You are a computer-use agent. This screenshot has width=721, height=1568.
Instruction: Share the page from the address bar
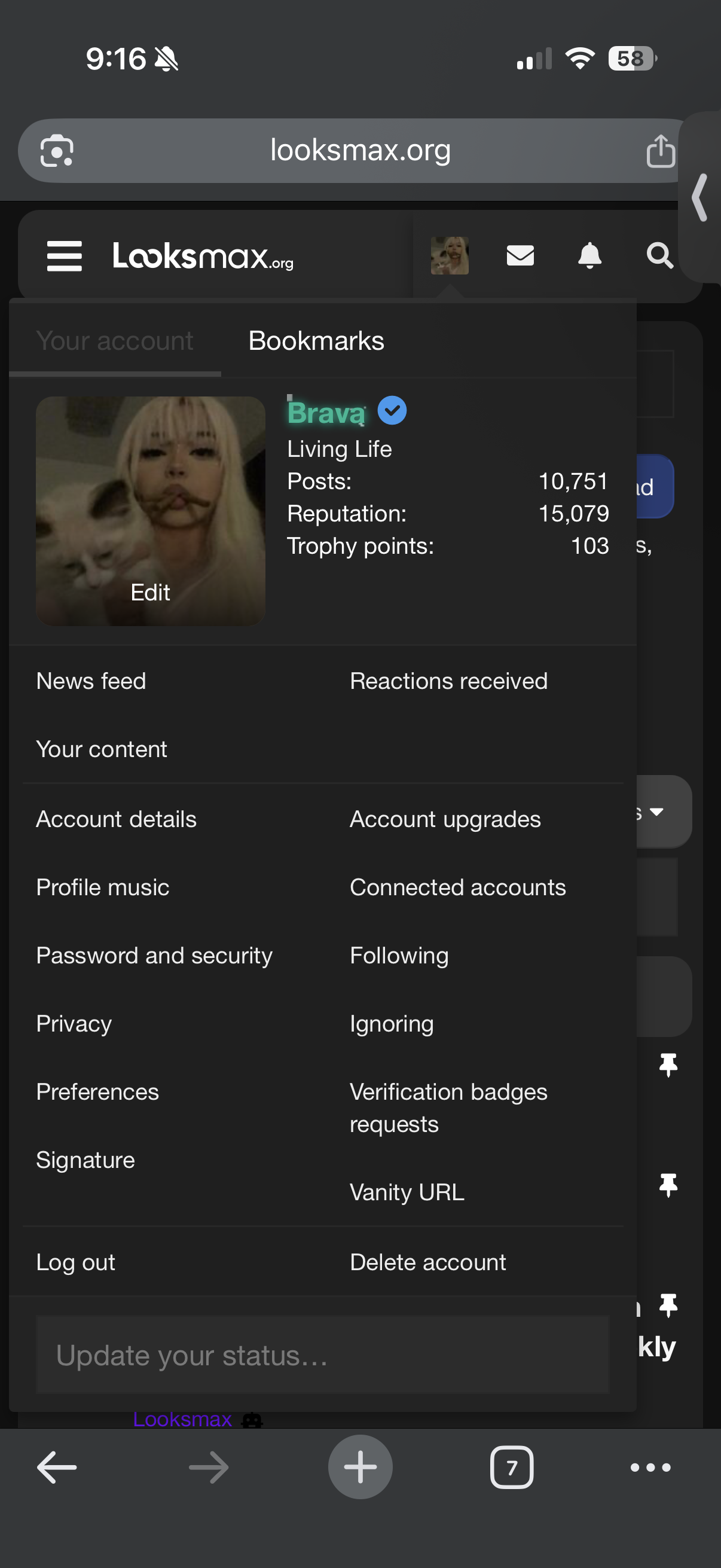[x=661, y=150]
